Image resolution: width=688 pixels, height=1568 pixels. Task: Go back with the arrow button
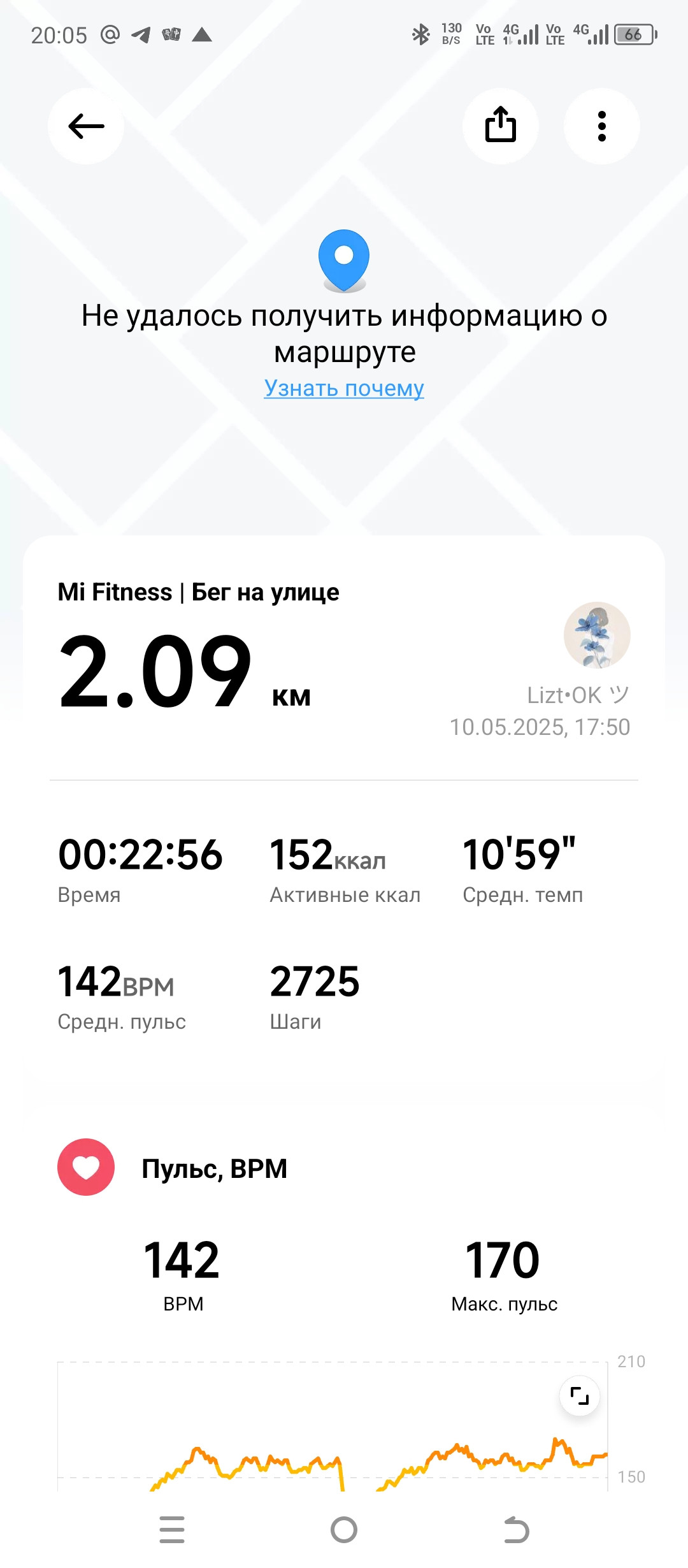(x=86, y=126)
